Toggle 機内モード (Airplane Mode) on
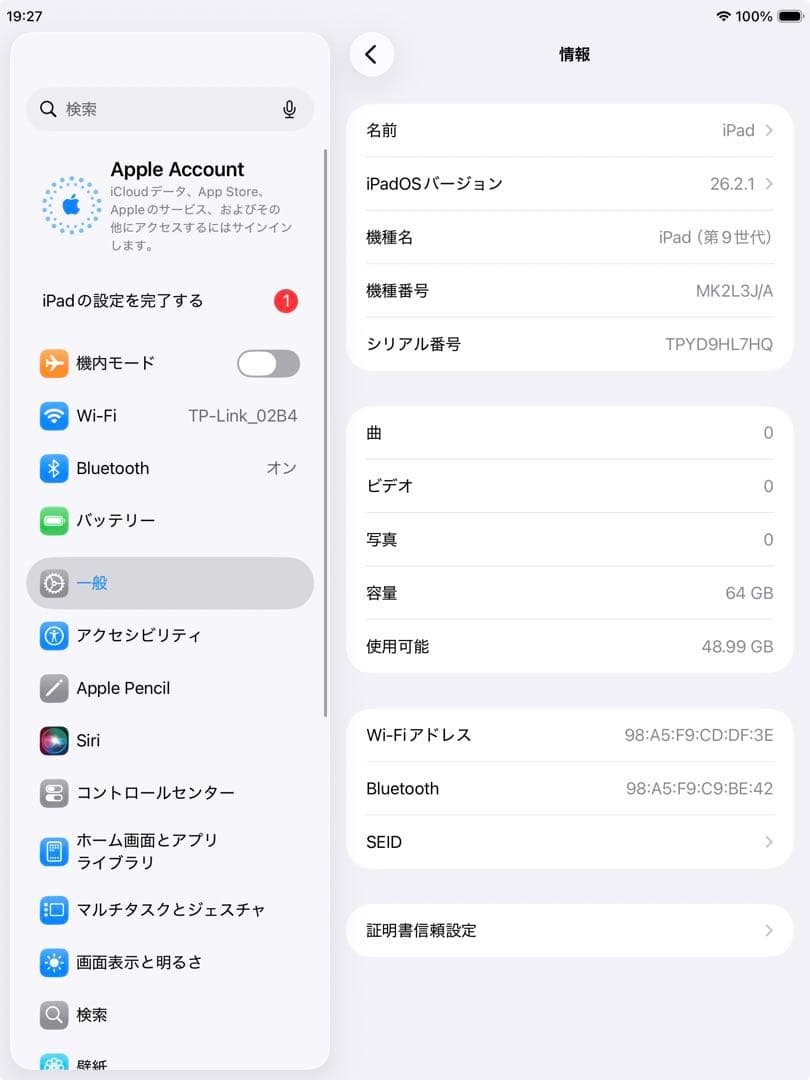 [x=267, y=363]
